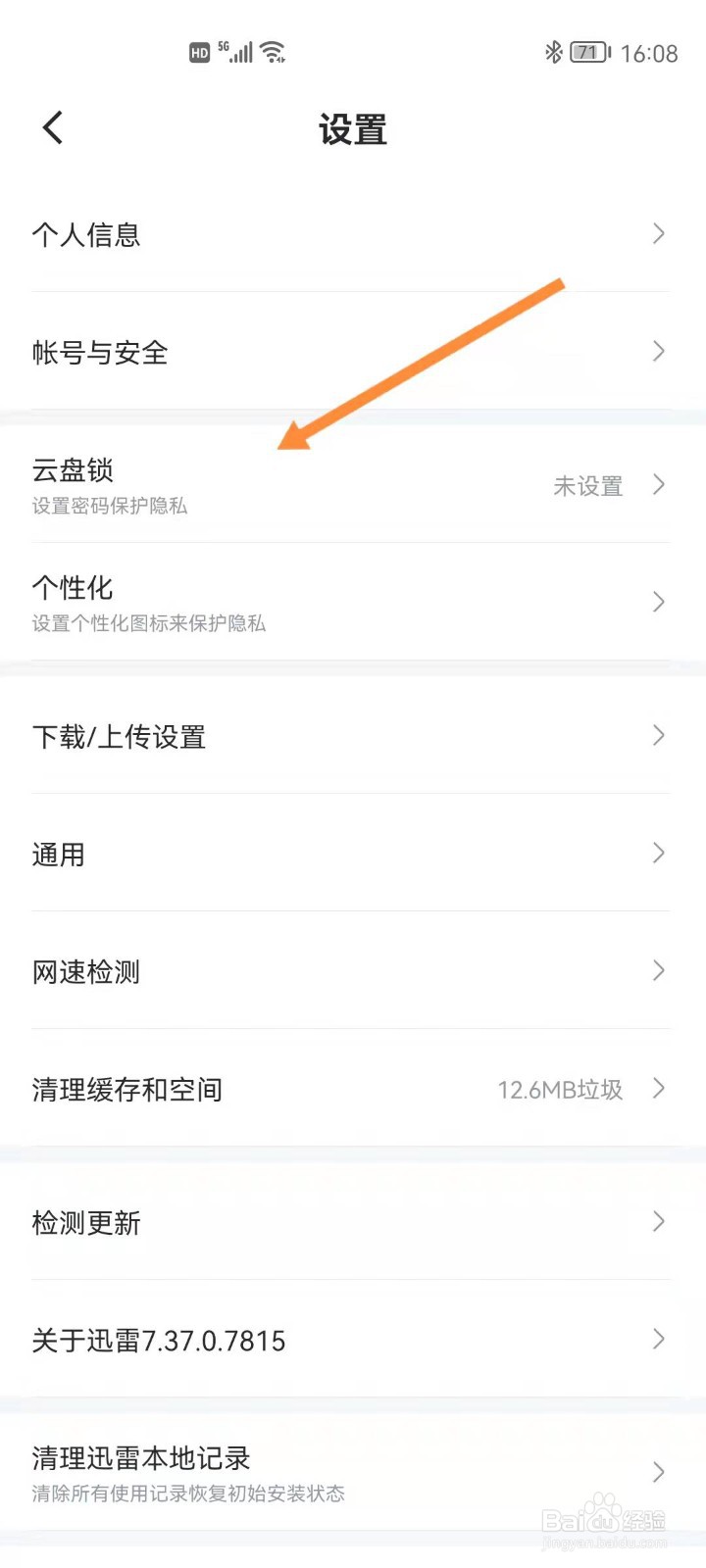706x1568 pixels.
Task: Tap the WiFi icon in the status bar
Action: tap(273, 51)
